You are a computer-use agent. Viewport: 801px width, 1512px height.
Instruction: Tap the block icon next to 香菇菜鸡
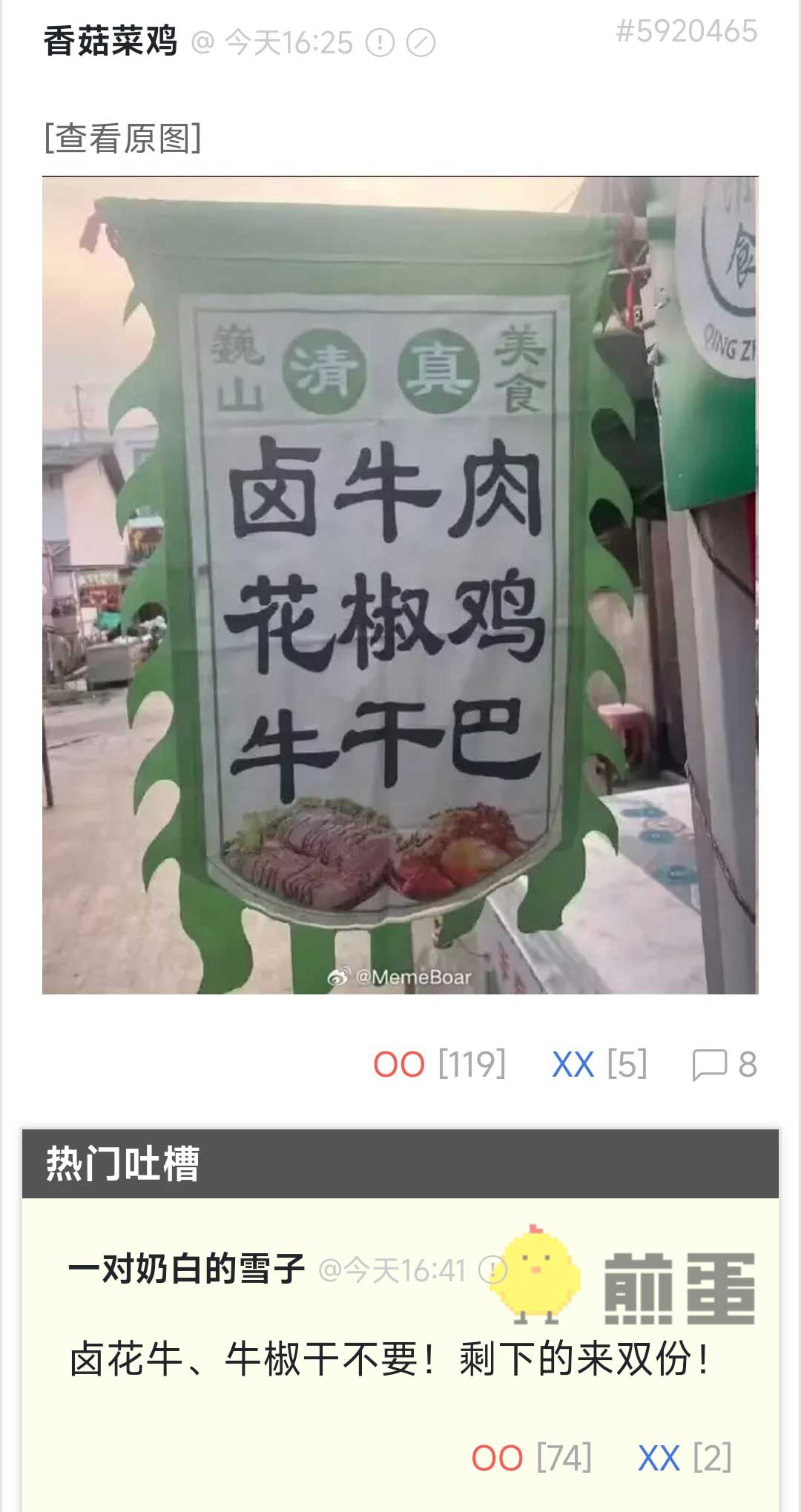click(421, 43)
